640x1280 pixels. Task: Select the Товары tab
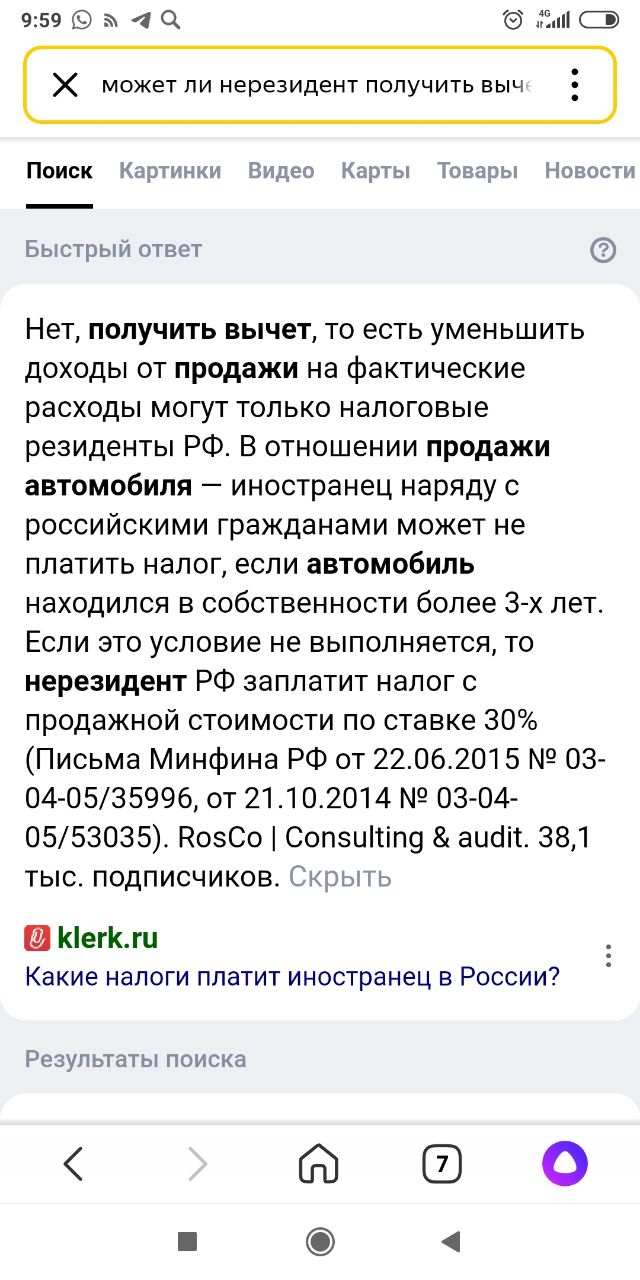[x=477, y=171]
